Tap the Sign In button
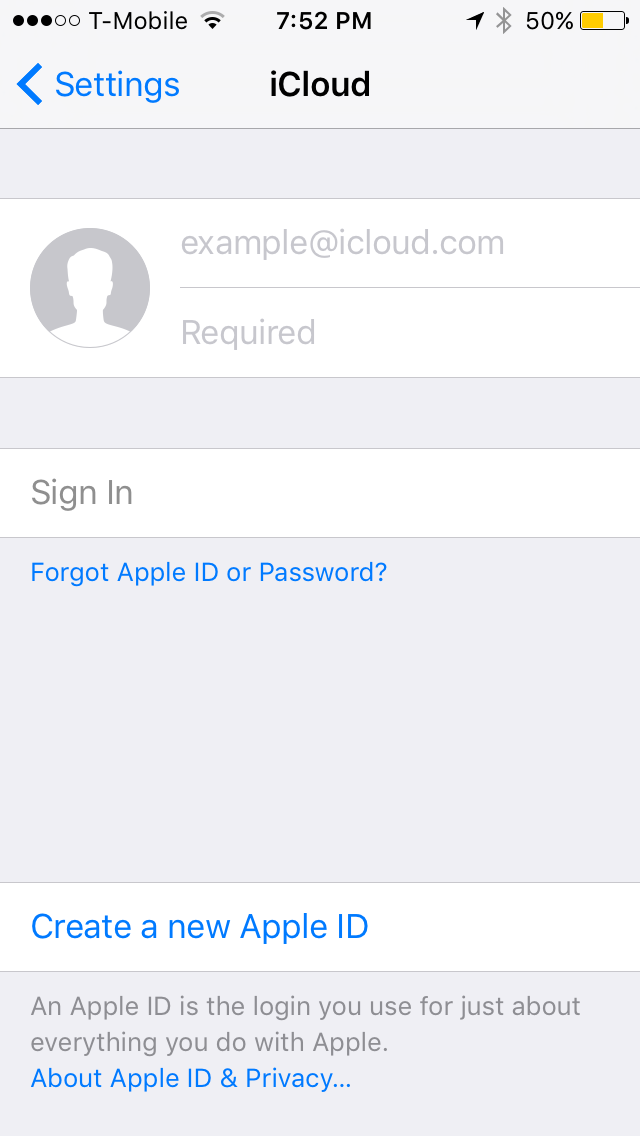 pos(82,493)
